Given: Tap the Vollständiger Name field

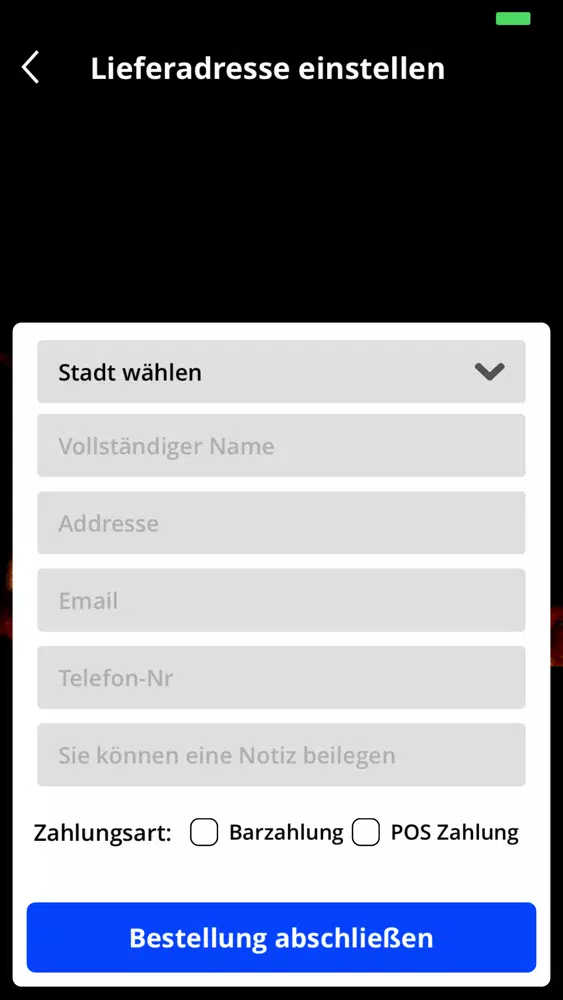Looking at the screenshot, I should click(x=281, y=446).
